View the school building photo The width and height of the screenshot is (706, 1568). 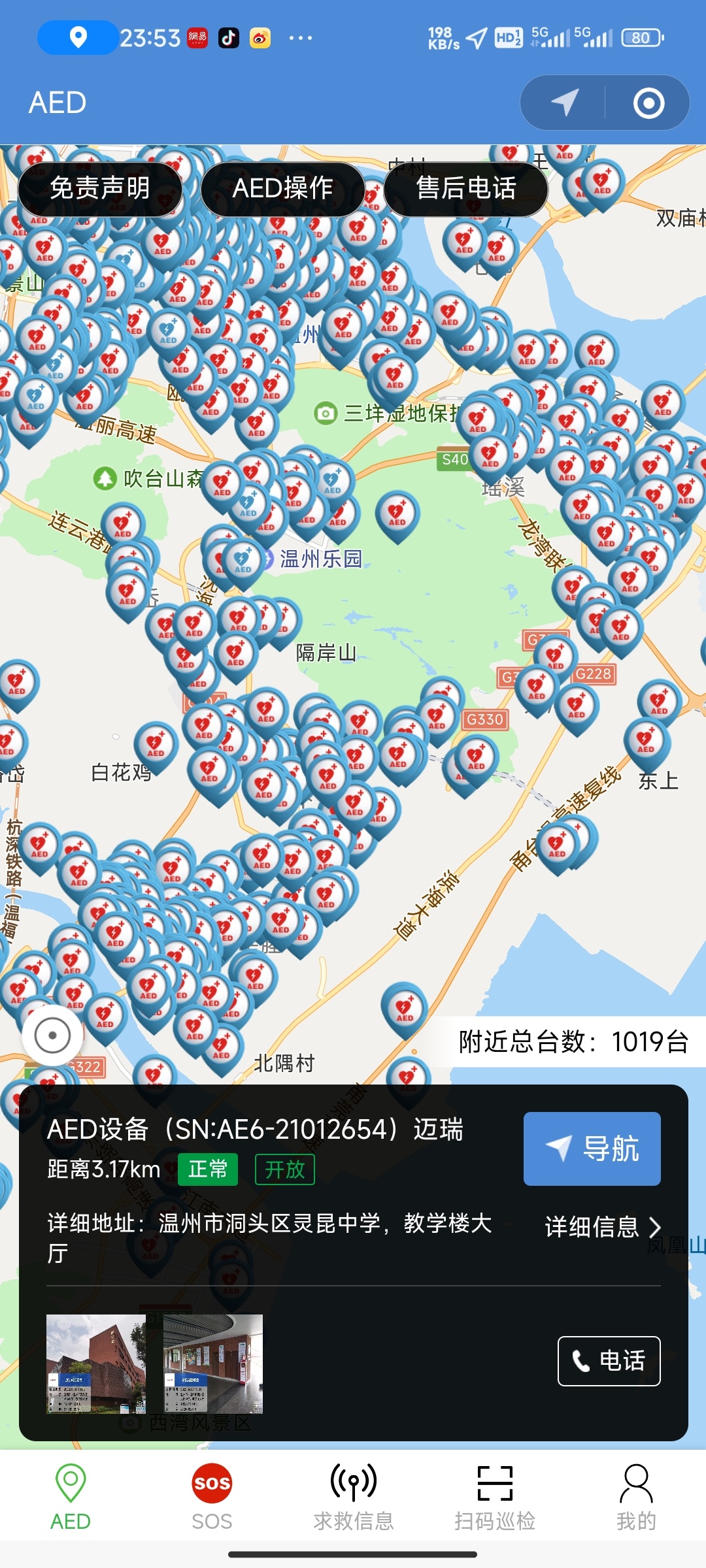pyautogui.click(x=96, y=1364)
